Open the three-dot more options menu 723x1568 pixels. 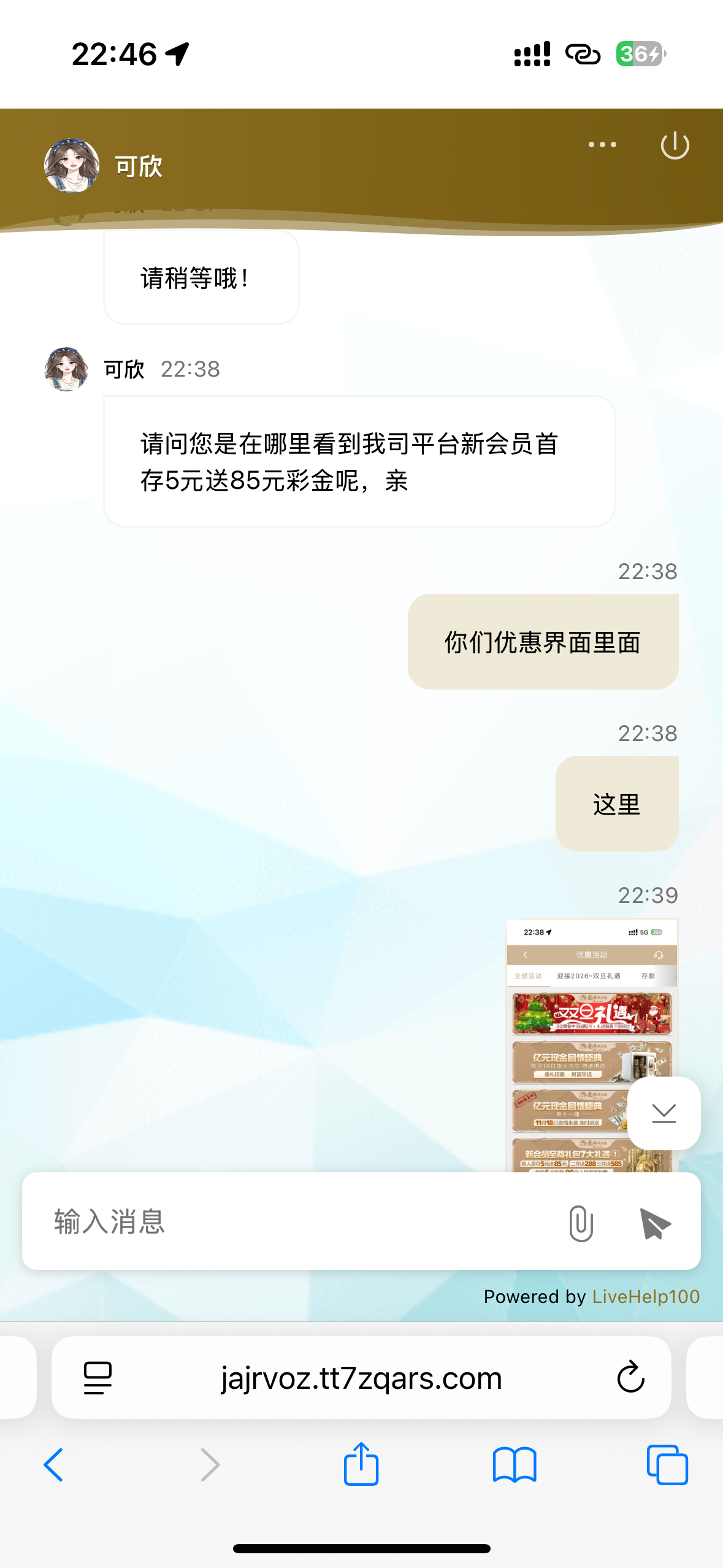[x=602, y=145]
